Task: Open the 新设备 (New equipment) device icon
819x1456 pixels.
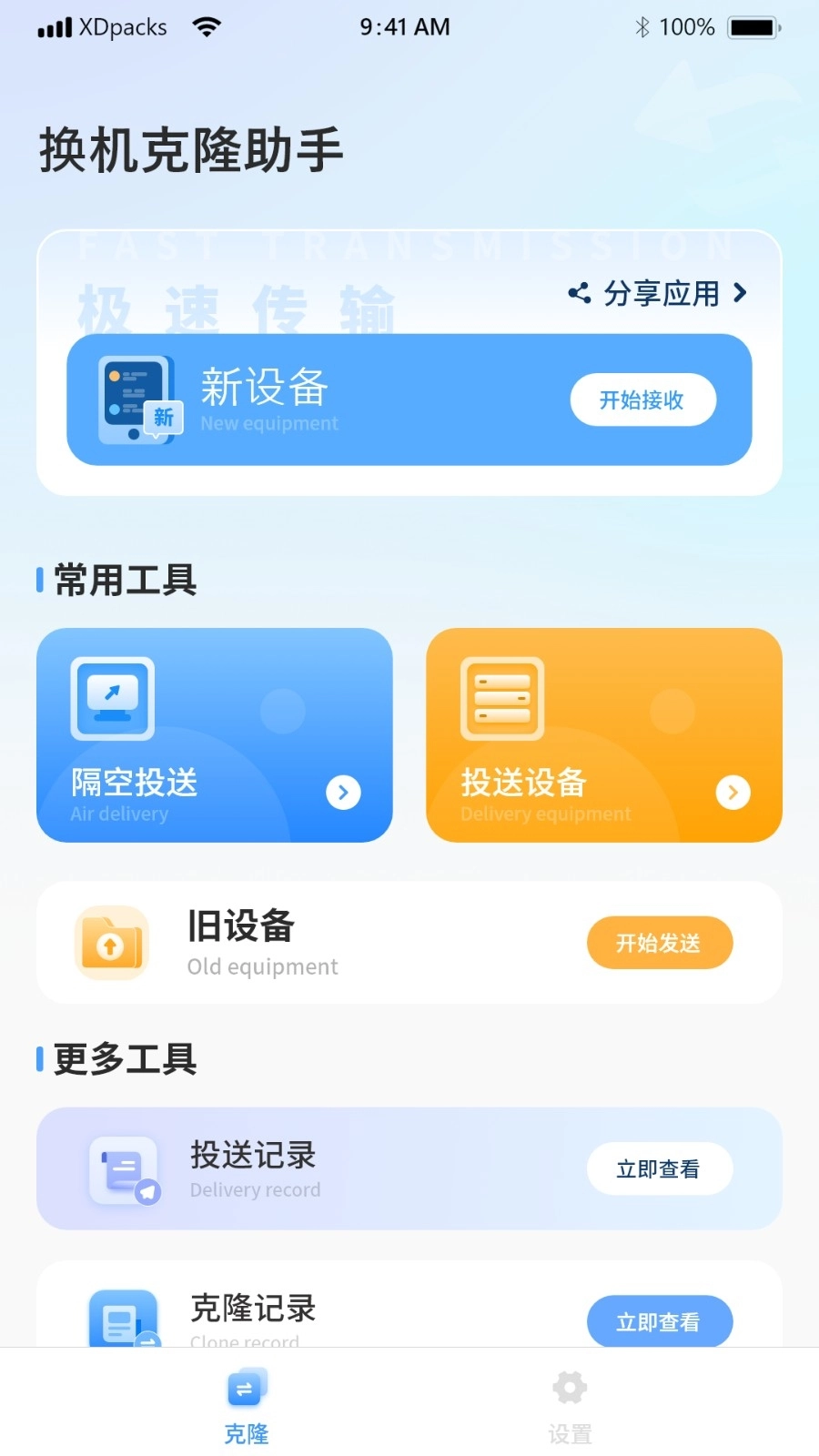Action: pos(132,398)
